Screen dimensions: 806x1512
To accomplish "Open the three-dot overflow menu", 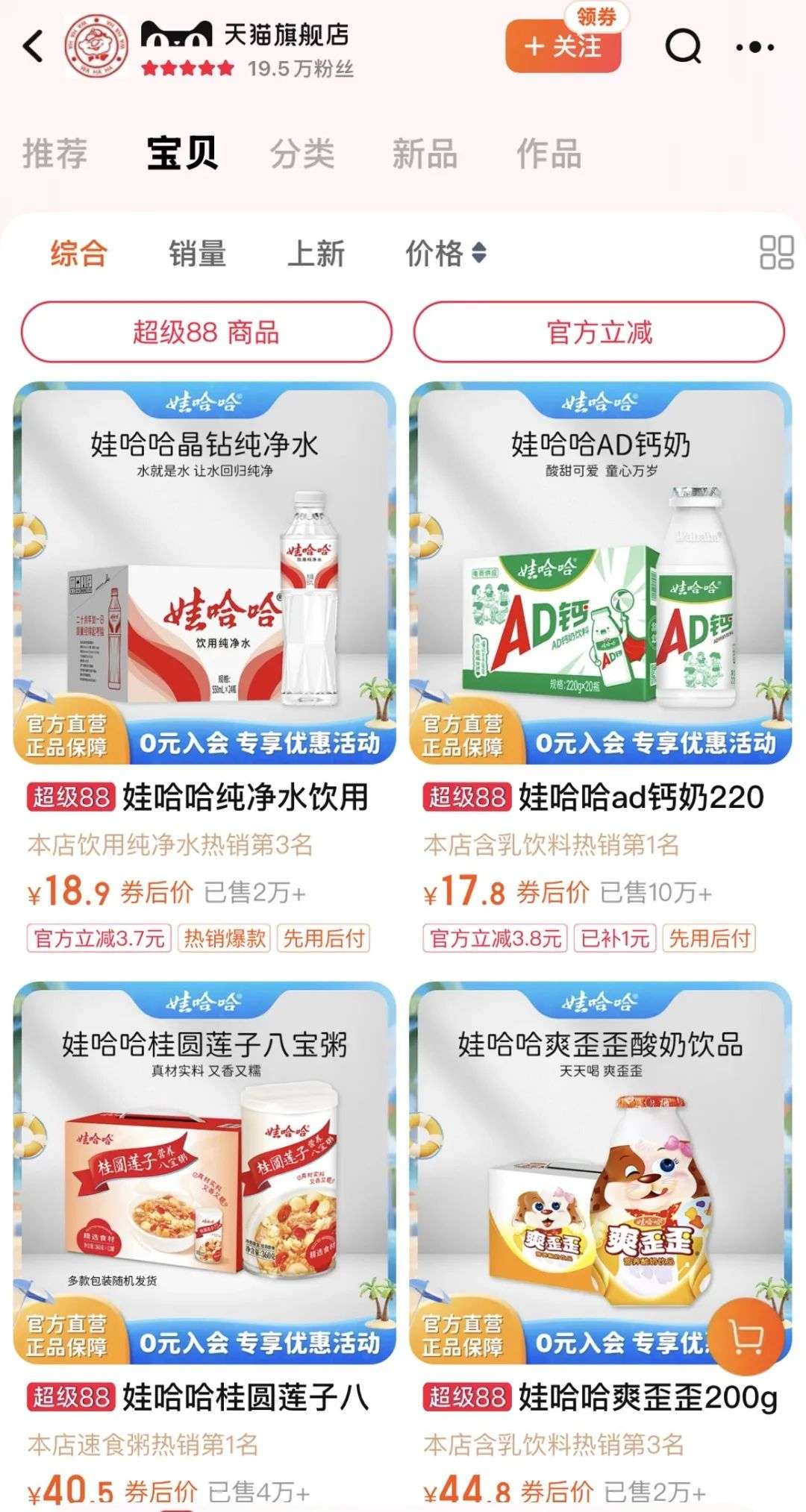I will 755,47.
